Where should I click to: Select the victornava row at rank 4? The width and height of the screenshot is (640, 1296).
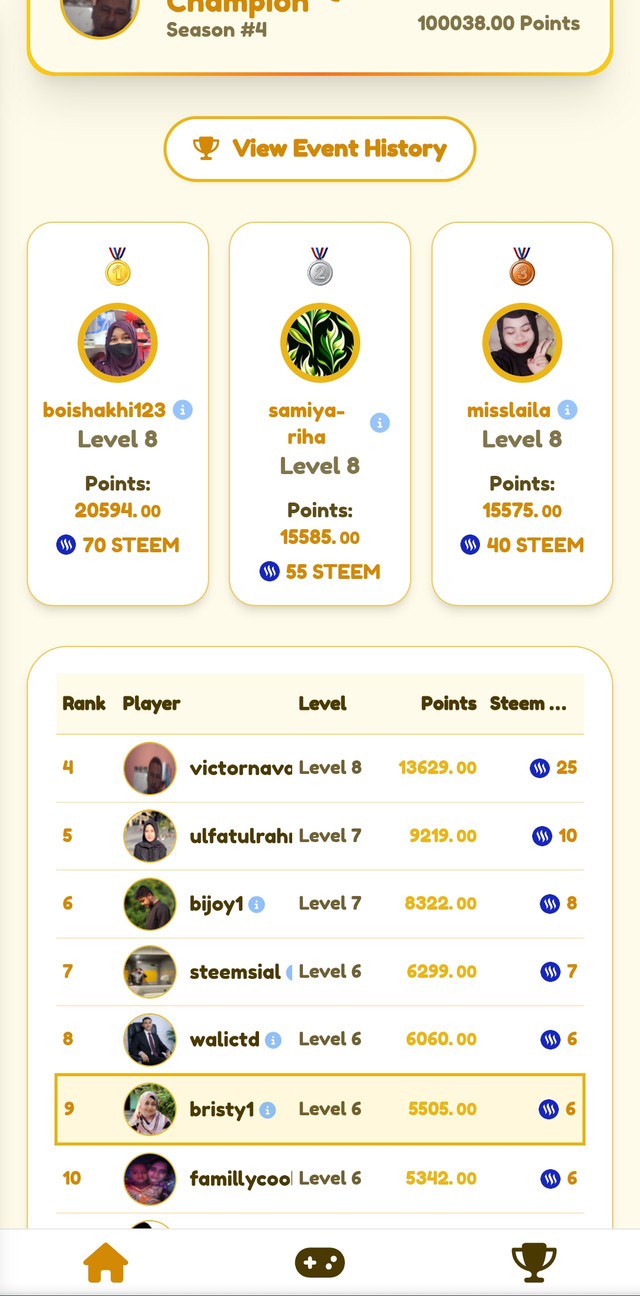tap(320, 768)
